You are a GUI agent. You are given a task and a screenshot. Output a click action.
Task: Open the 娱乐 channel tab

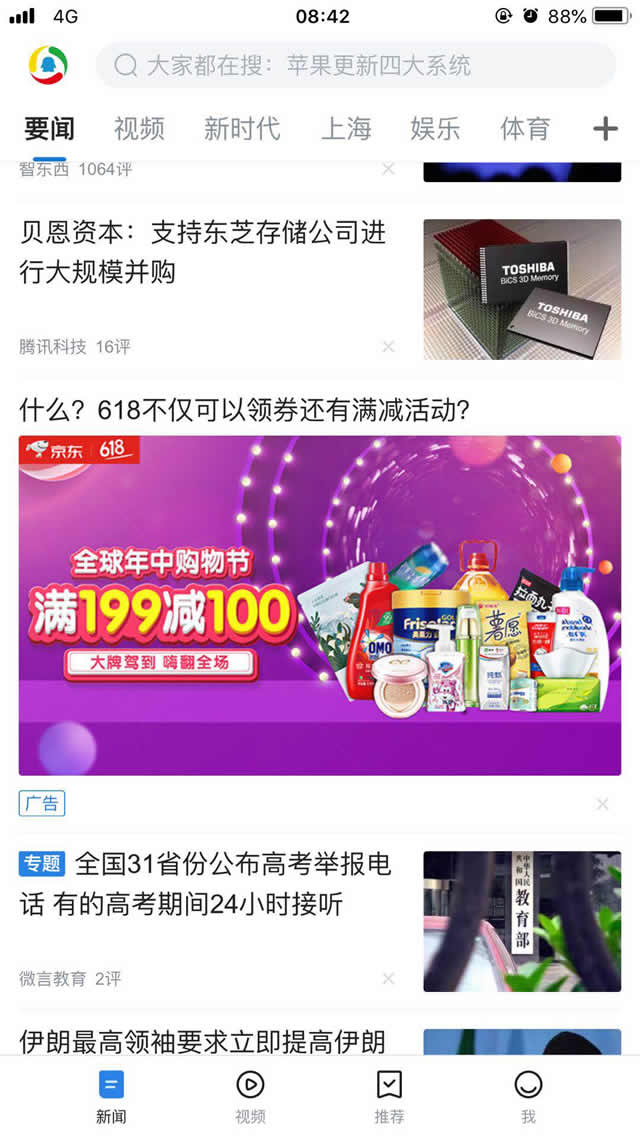[435, 129]
